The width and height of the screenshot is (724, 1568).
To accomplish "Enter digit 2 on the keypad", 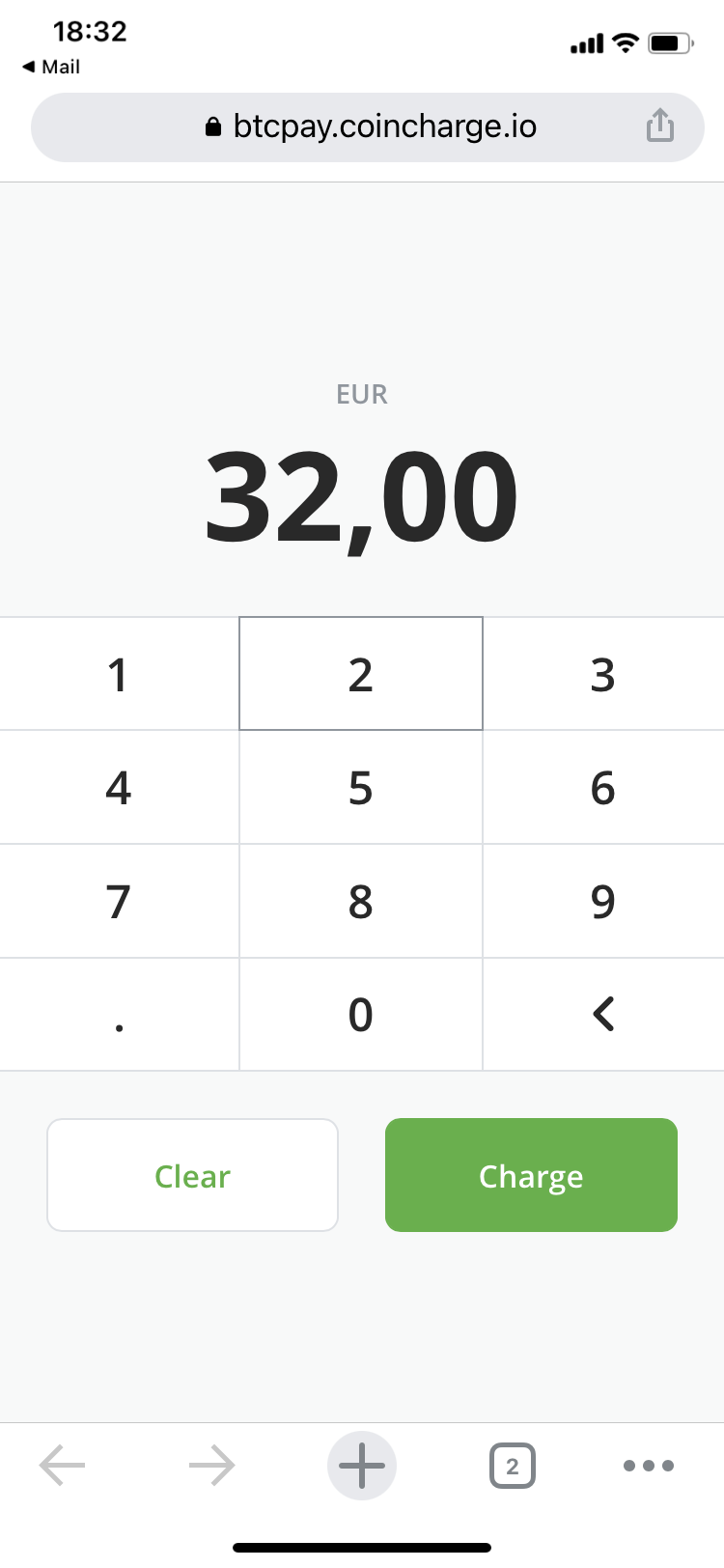I will coord(361,674).
